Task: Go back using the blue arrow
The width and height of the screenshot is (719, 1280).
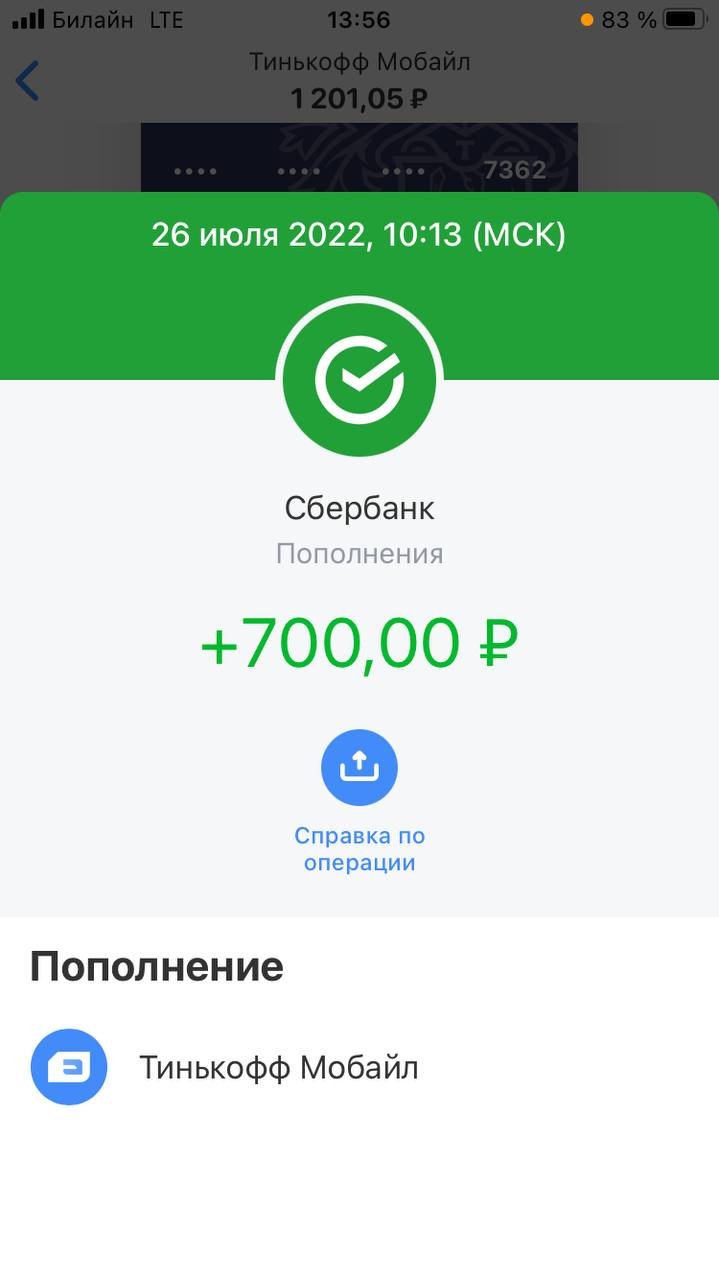Action: coord(28,81)
